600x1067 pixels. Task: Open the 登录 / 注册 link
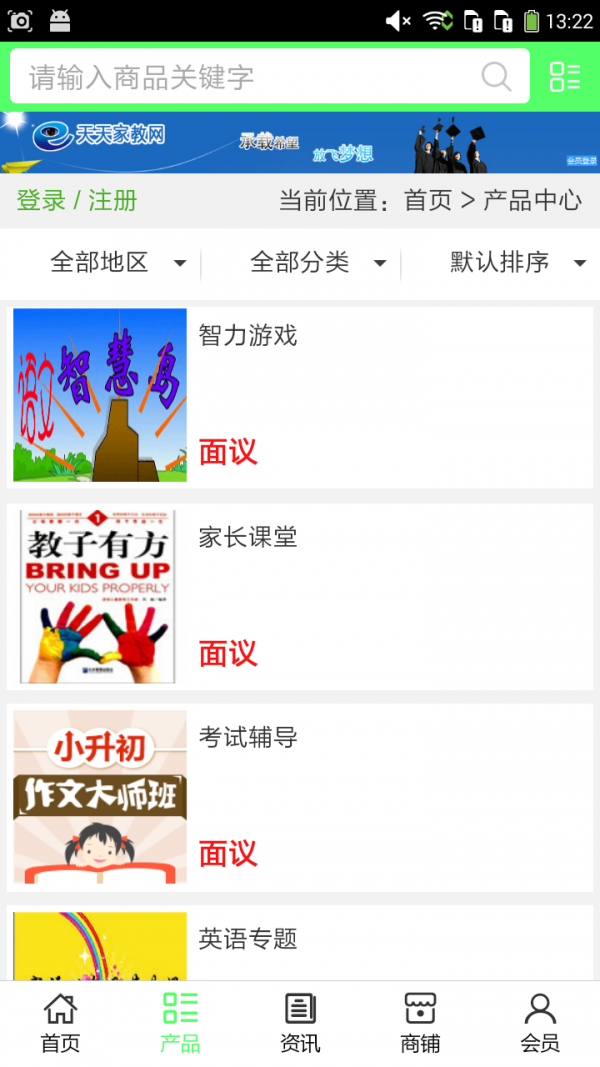coord(77,200)
